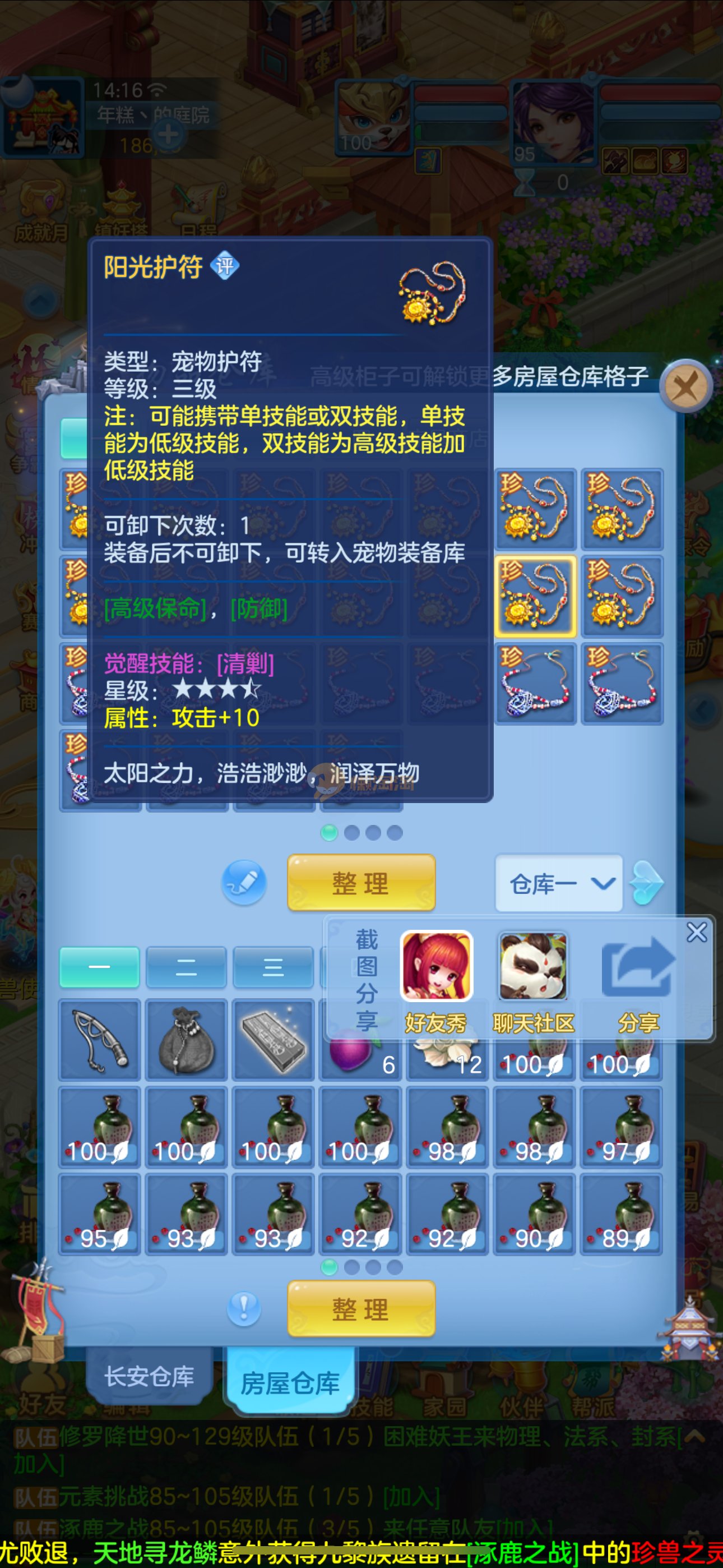Open the 评 badge on 阳光护符

225,265
